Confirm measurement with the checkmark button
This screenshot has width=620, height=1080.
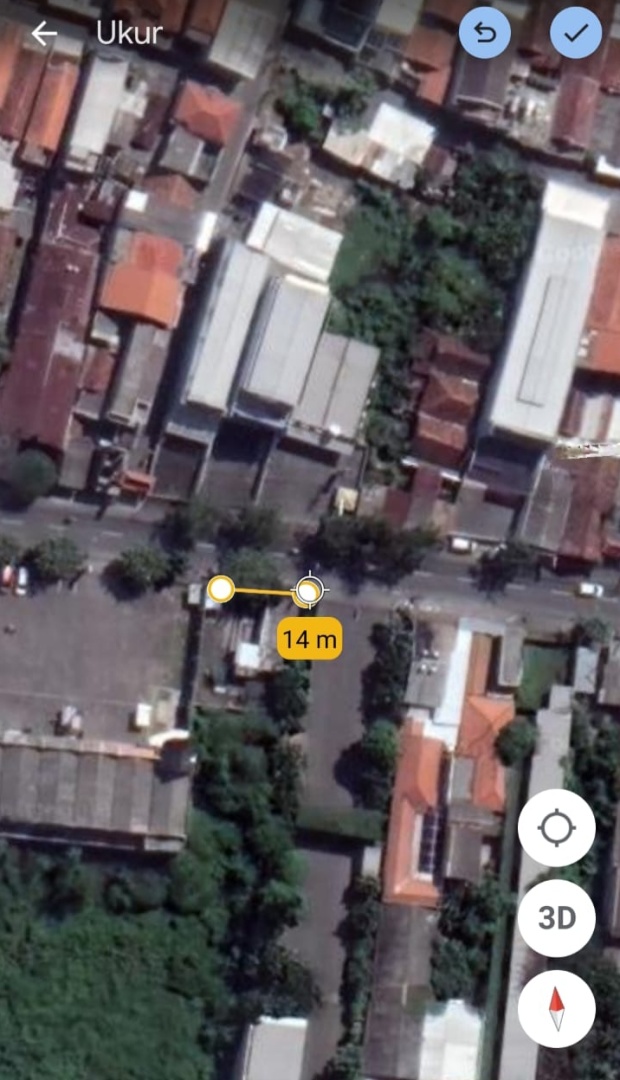tap(576, 32)
